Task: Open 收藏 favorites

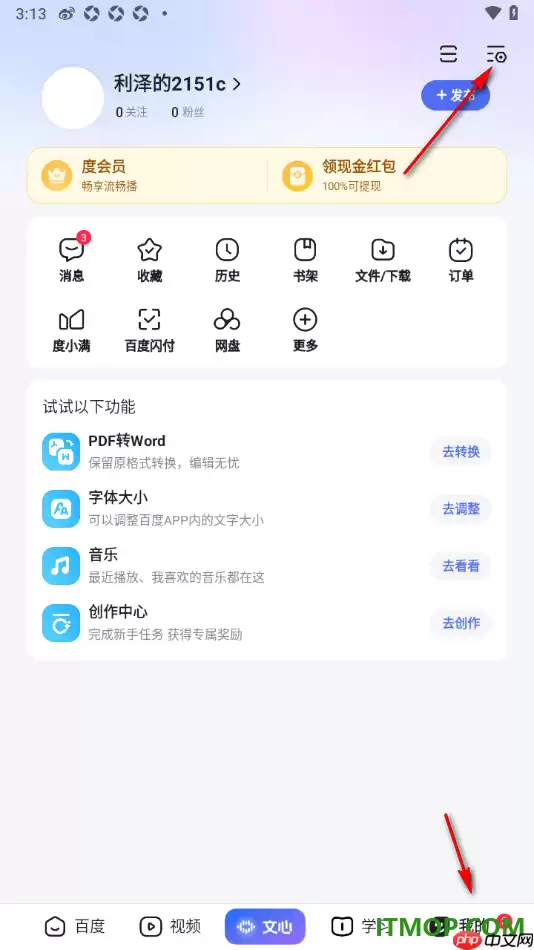Action: (149, 259)
